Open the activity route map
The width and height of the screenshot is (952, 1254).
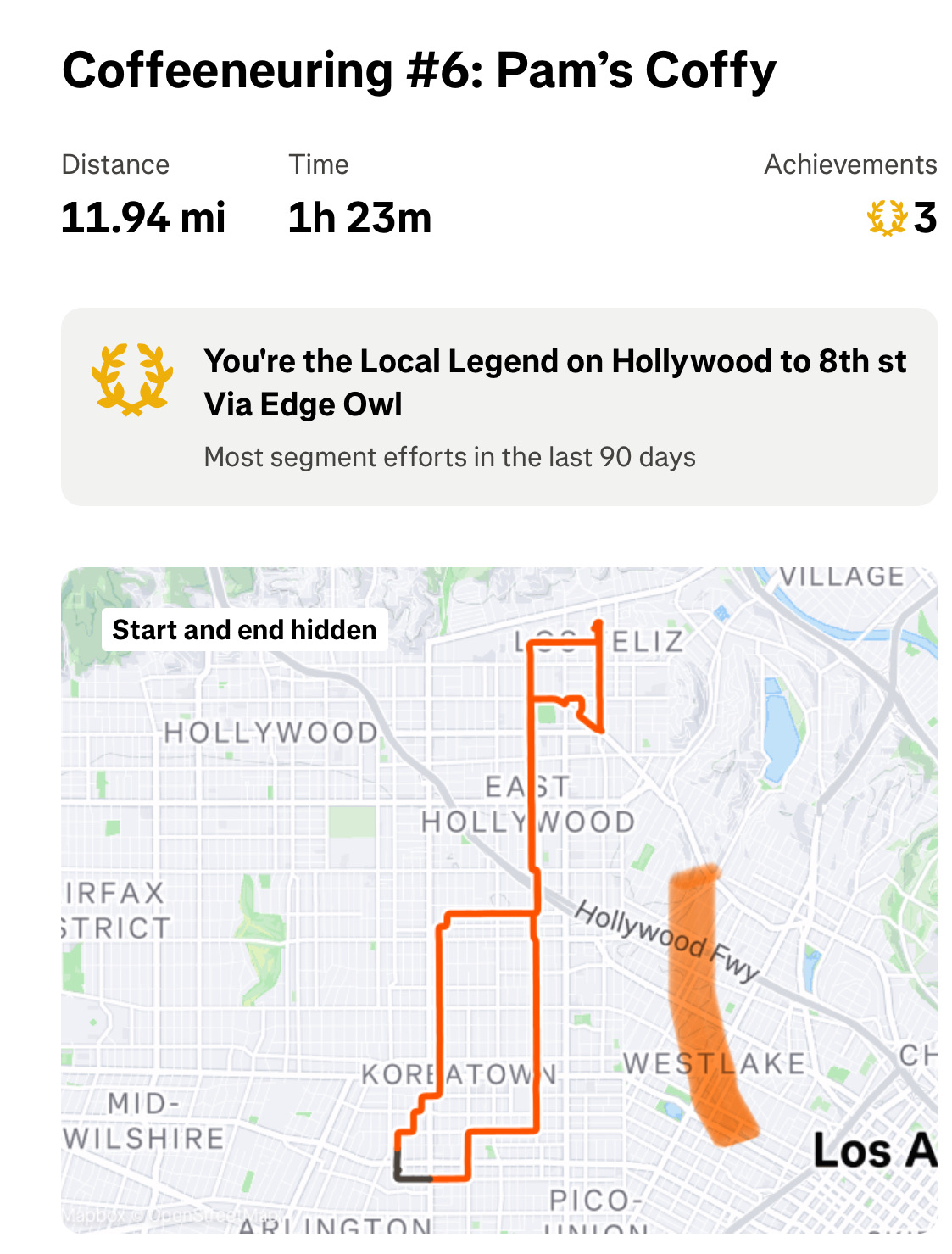[x=498, y=899]
